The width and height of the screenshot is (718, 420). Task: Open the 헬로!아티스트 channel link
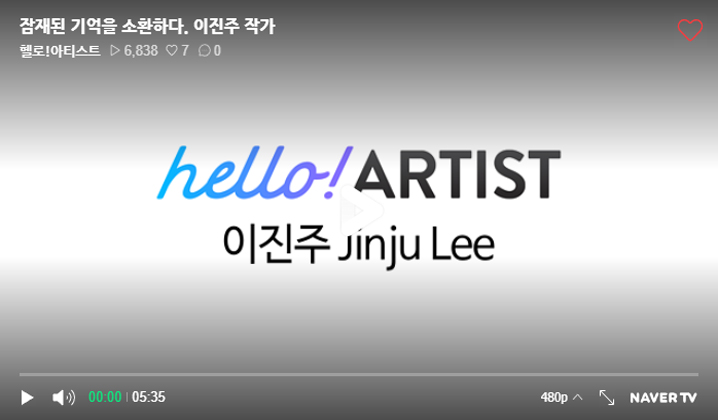point(60,50)
